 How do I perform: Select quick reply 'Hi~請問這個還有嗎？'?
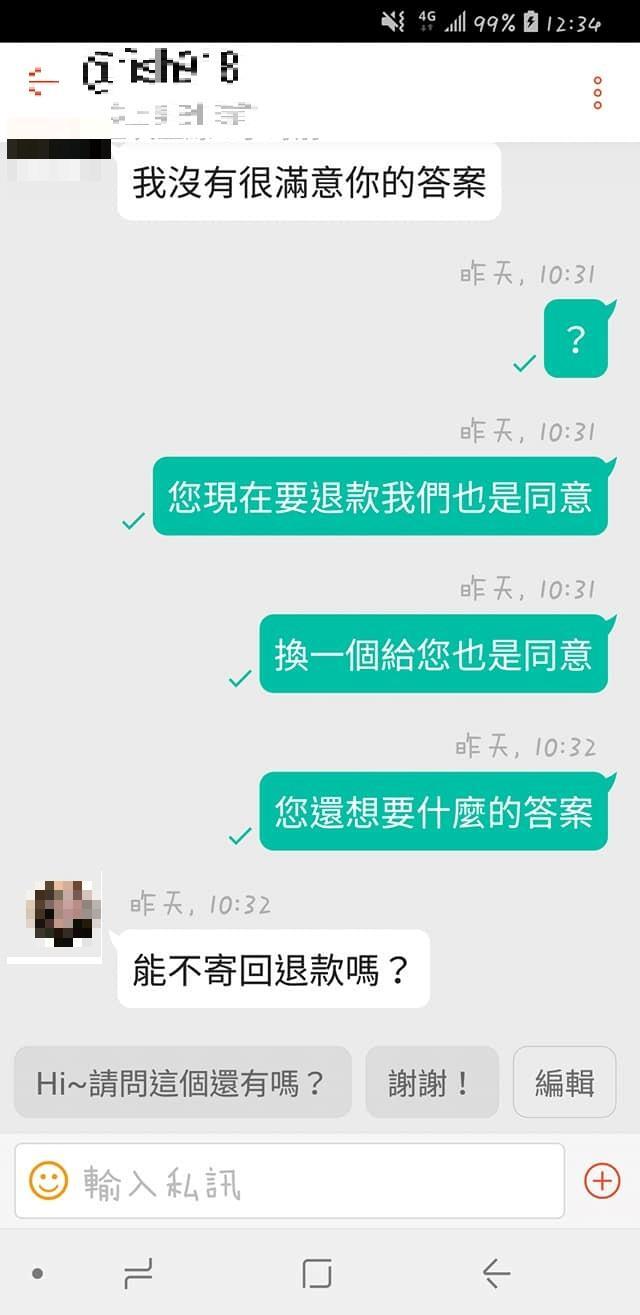(x=182, y=1082)
